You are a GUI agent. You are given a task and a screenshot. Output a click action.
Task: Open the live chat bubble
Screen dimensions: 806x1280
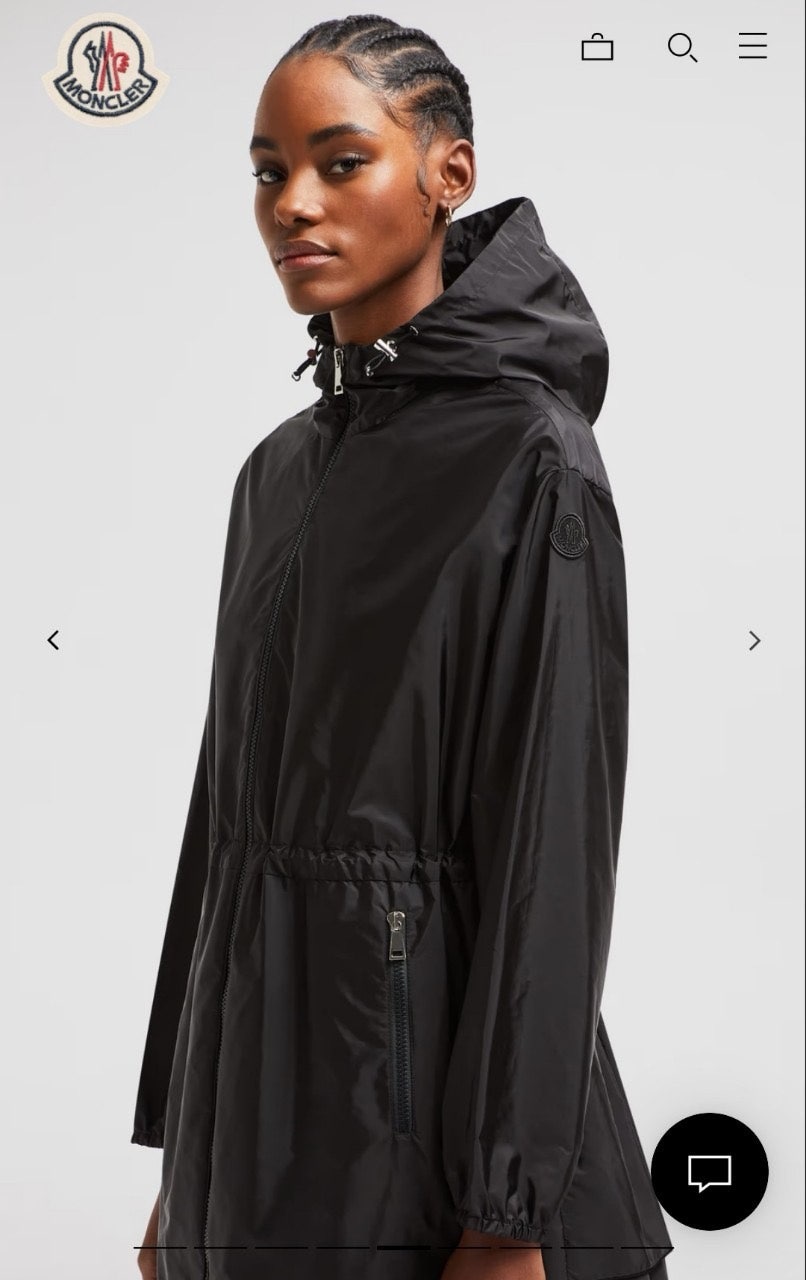[709, 1171]
